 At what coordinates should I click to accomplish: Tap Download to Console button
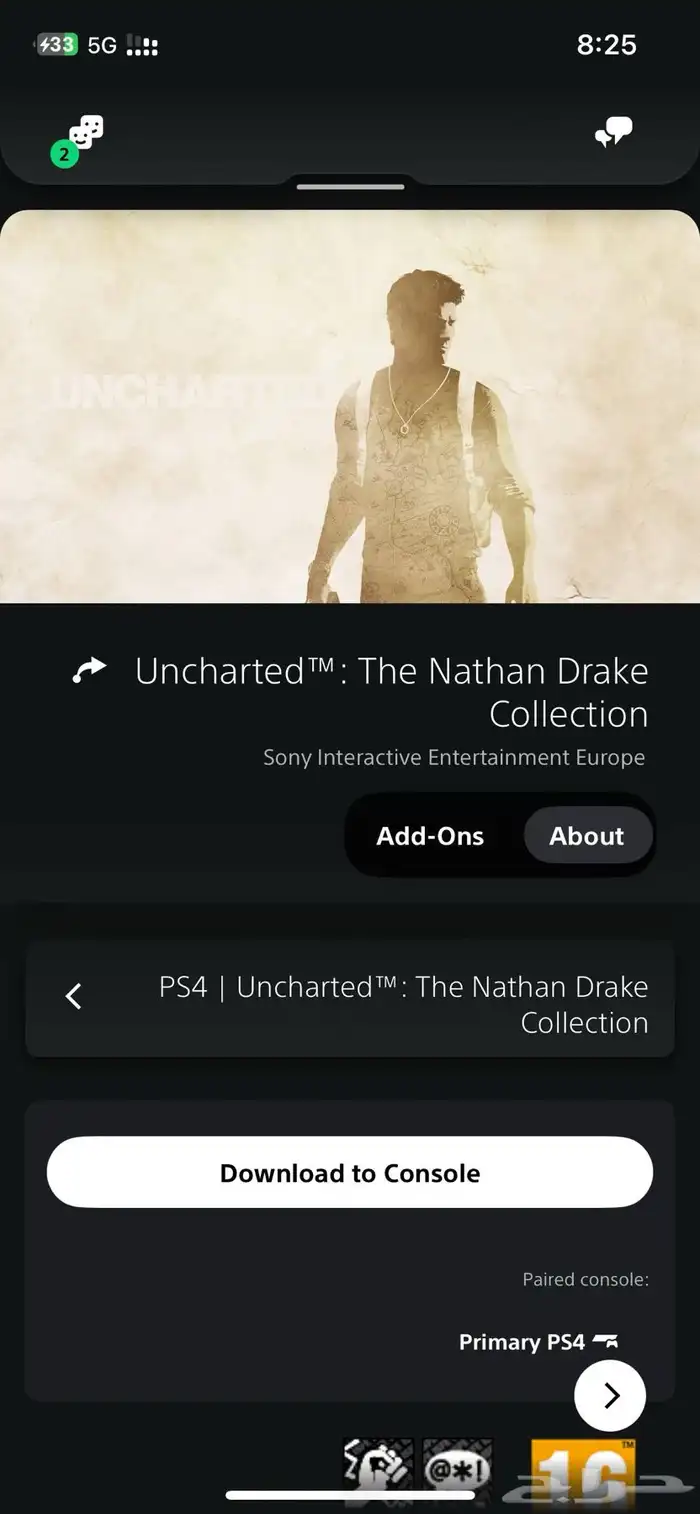coord(350,1173)
